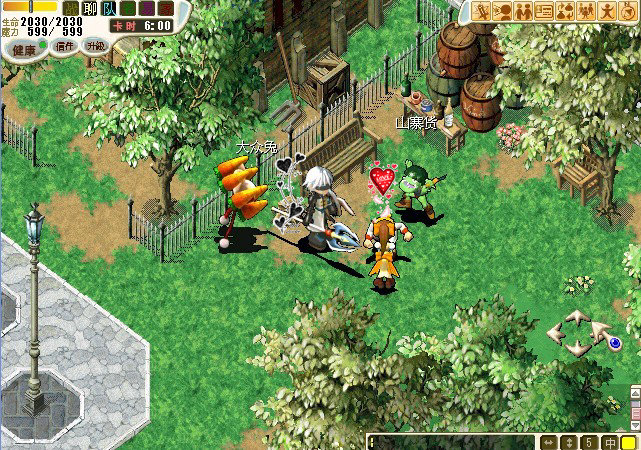Open the pencil and action icon
The height and width of the screenshot is (450, 641).
coord(481,11)
